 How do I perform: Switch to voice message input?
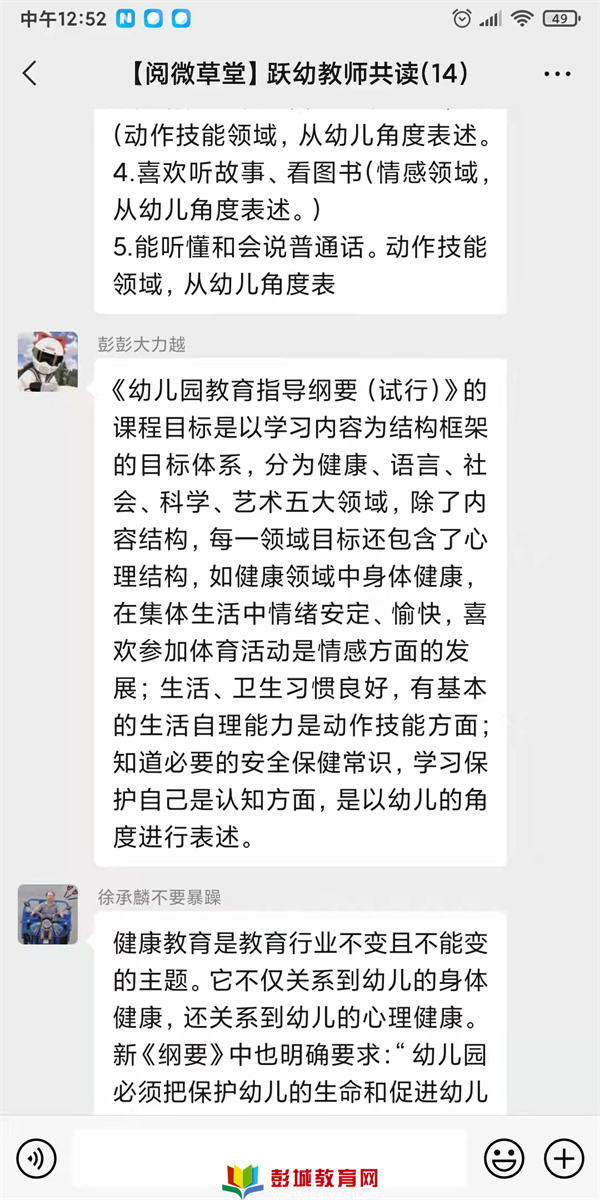pos(37,1159)
